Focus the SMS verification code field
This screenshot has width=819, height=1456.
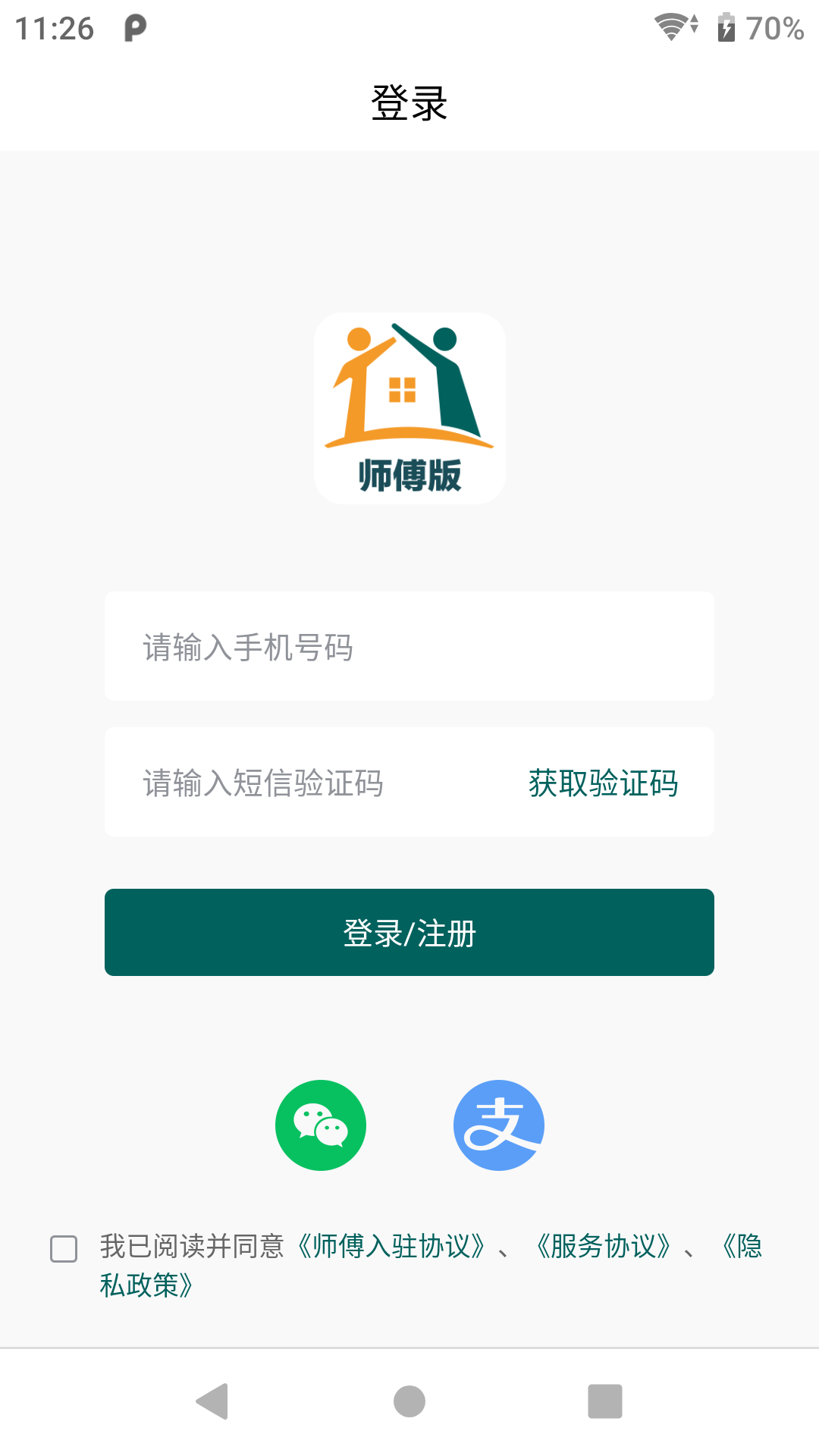coord(303,783)
